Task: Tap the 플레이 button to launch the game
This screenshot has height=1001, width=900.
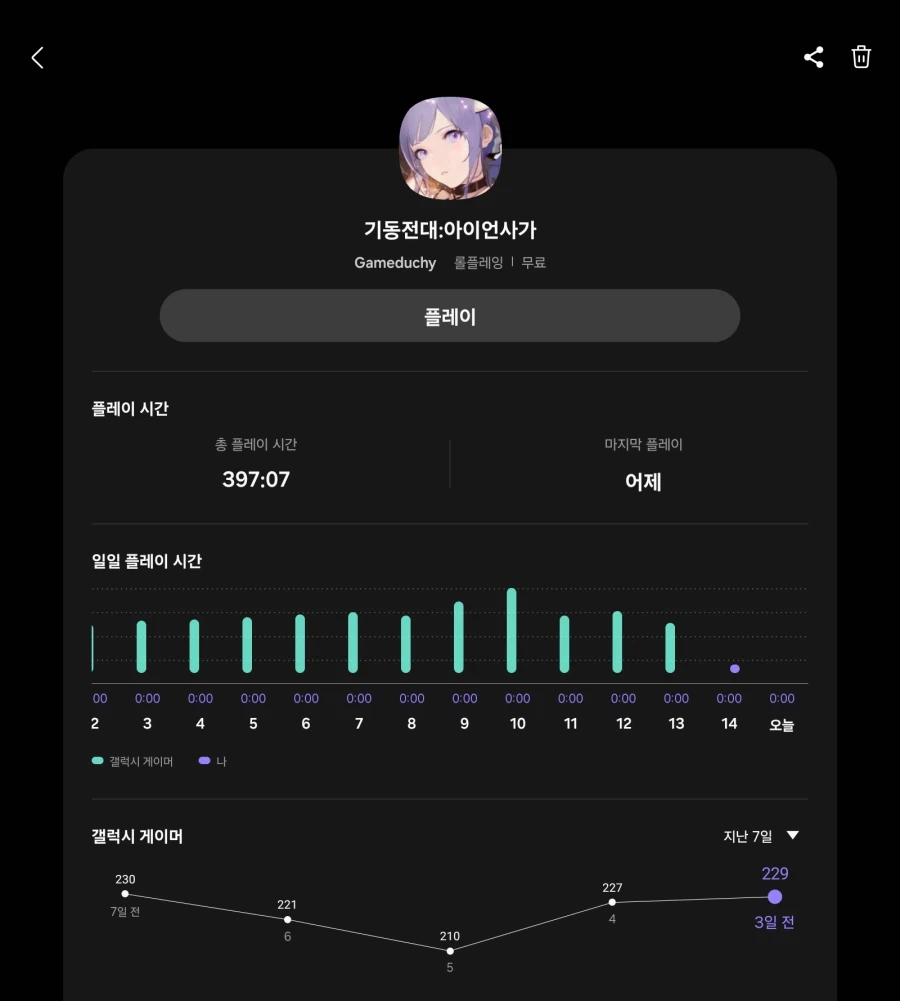Action: 450,315
